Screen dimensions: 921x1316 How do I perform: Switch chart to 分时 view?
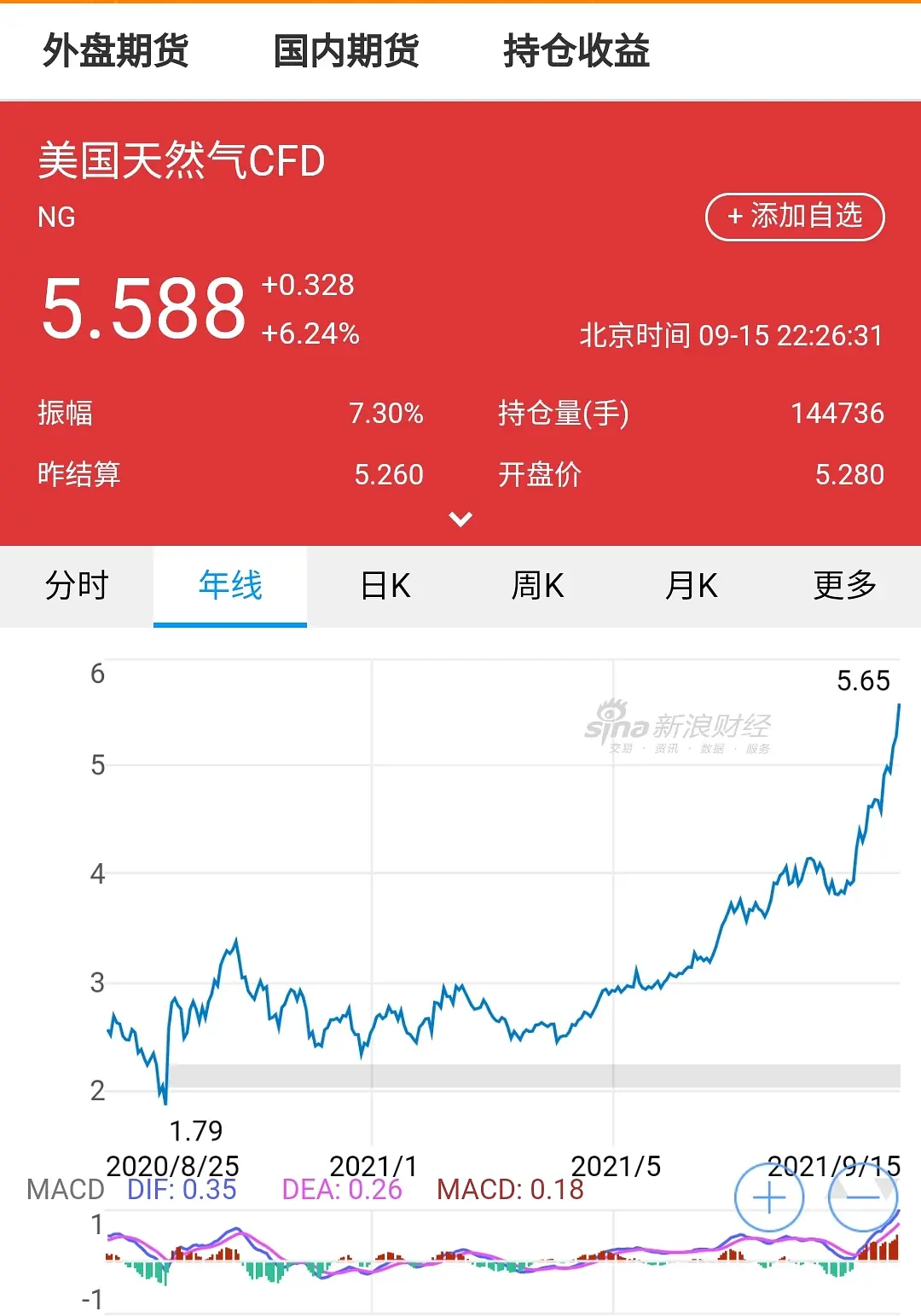click(x=77, y=586)
